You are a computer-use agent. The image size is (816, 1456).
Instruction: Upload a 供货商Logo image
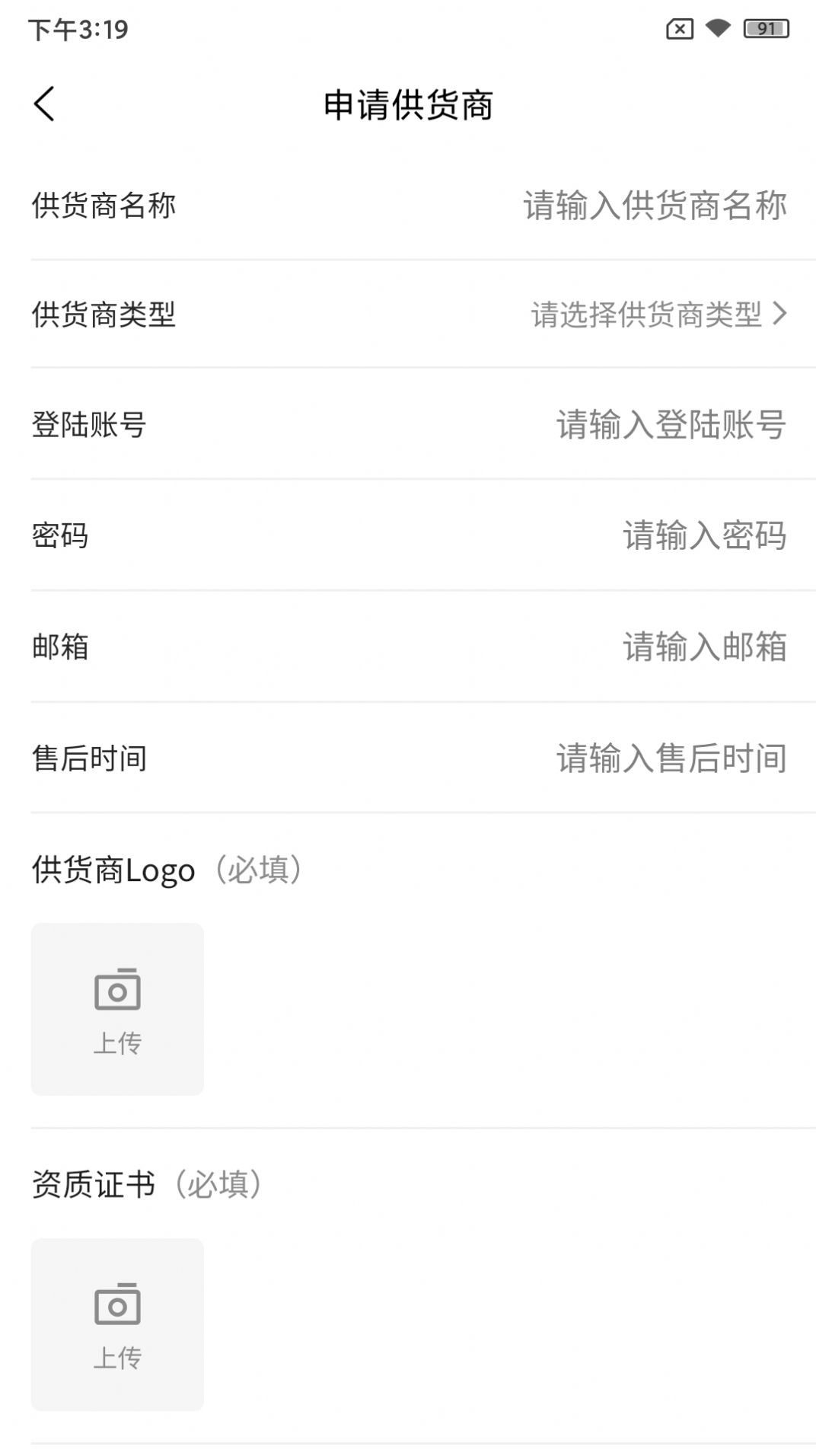[117, 1009]
